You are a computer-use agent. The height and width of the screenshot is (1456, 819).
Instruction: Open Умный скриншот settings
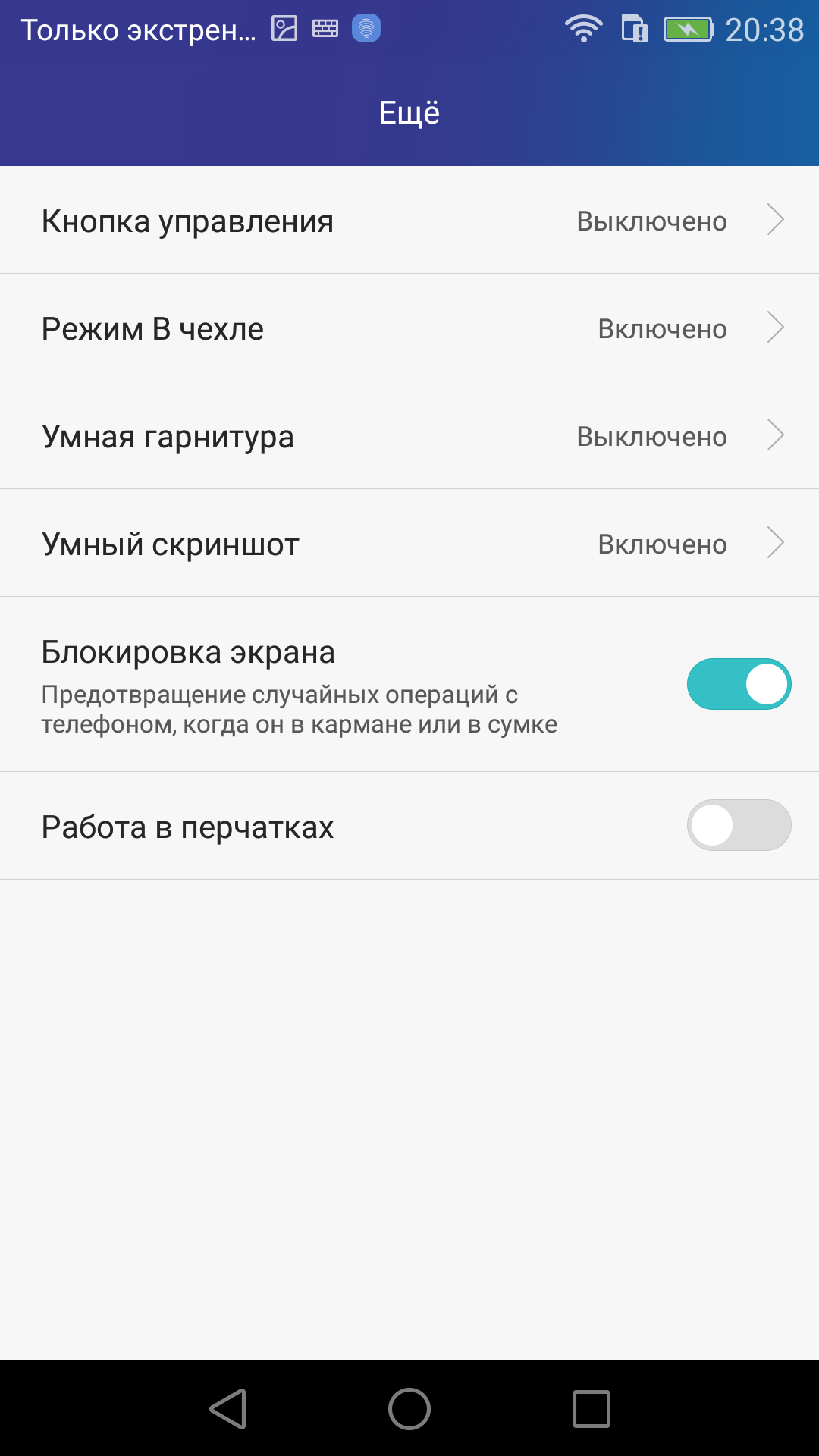[409, 543]
